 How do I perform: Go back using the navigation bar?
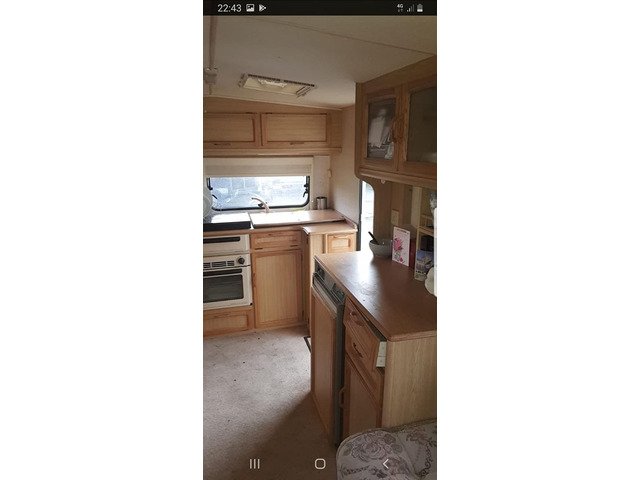coord(386,464)
